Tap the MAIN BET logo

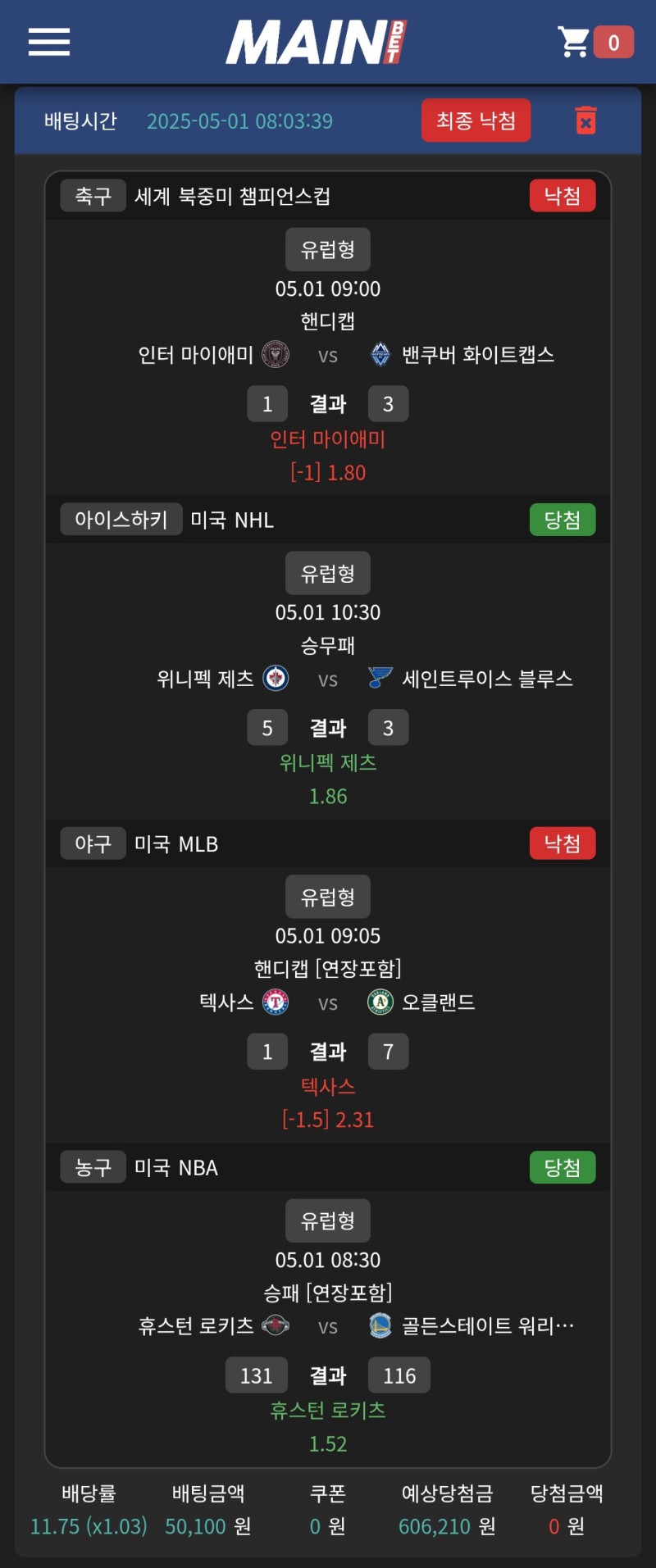317,42
